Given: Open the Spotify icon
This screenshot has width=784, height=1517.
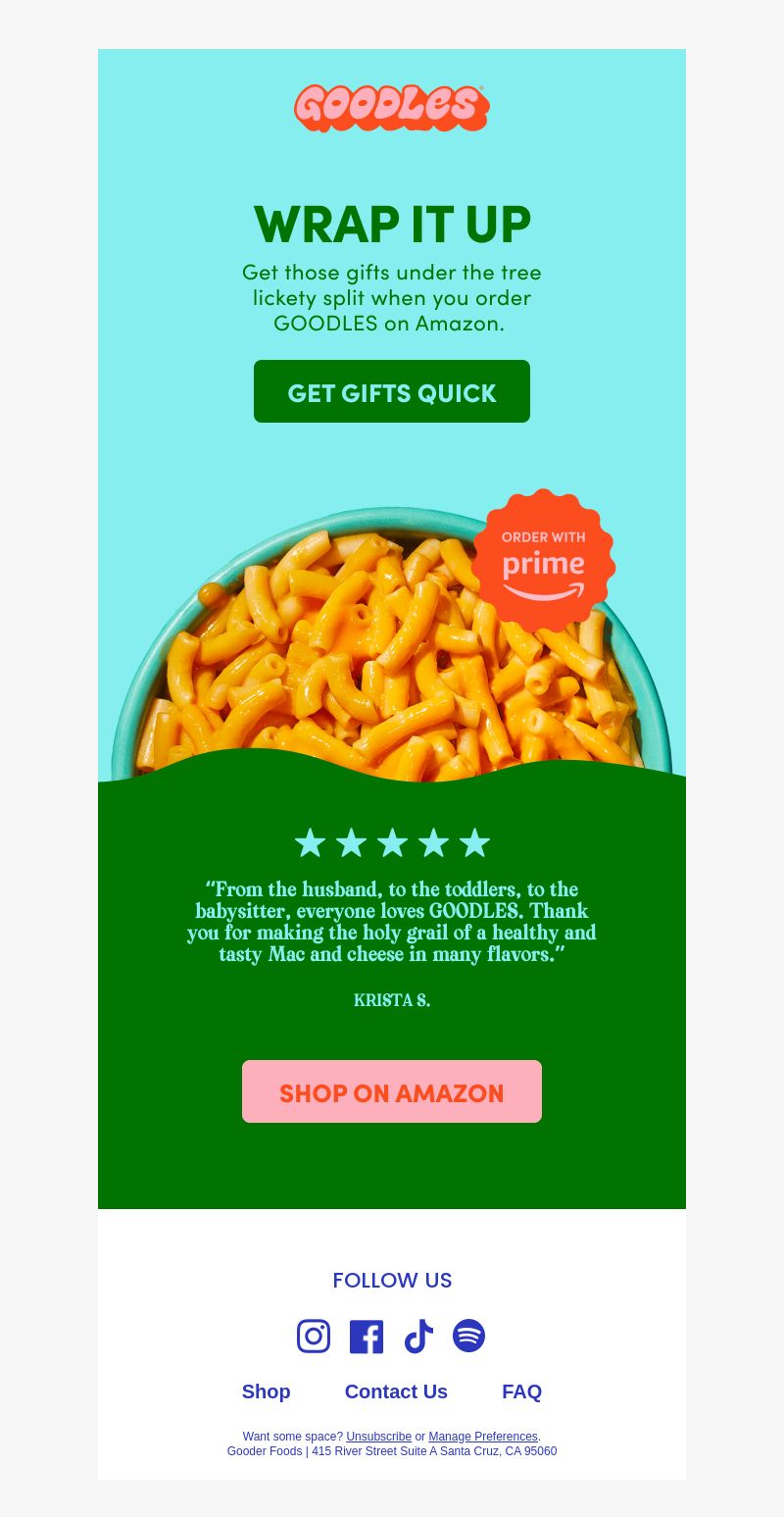Looking at the screenshot, I should click(x=469, y=1336).
